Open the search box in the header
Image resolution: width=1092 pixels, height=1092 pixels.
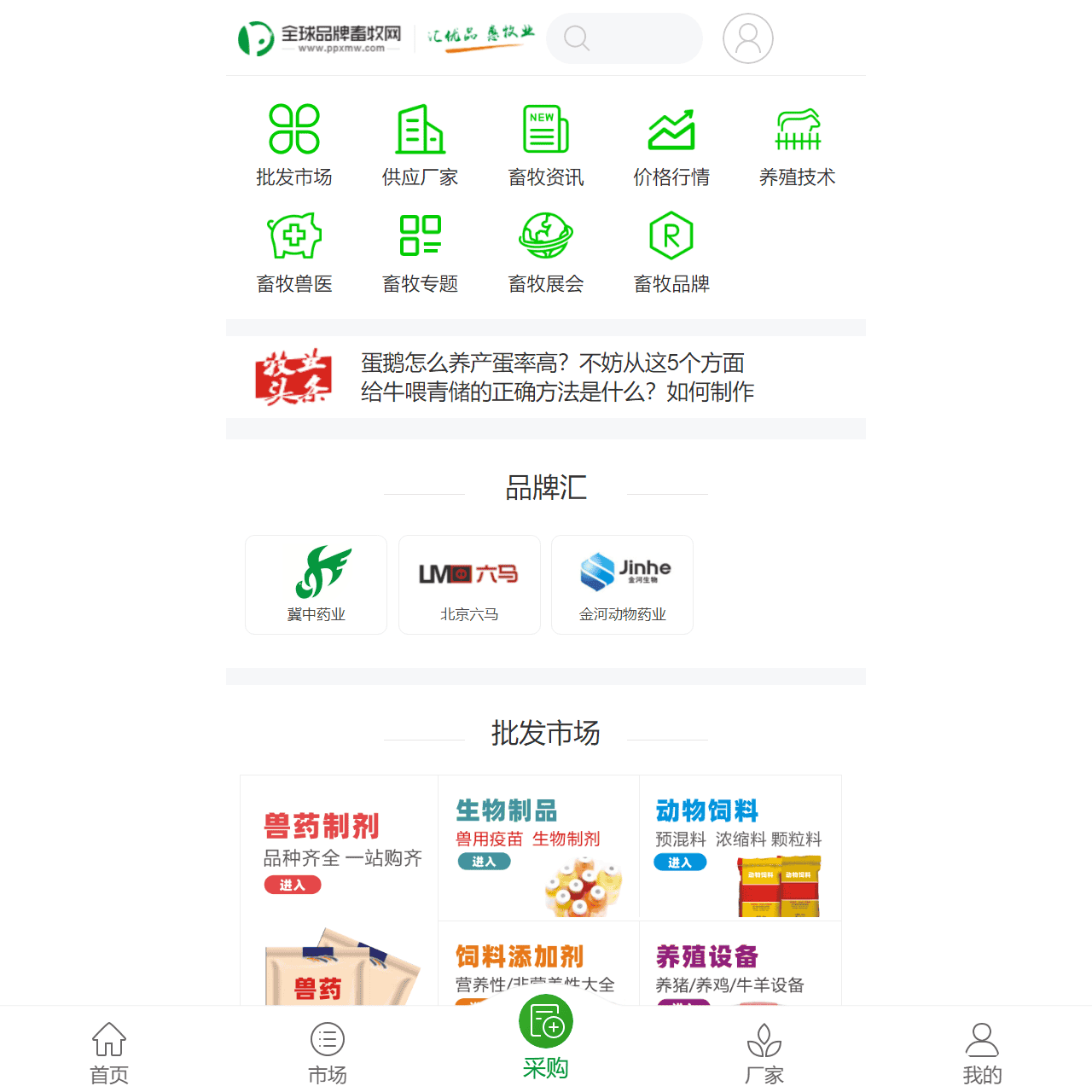click(x=624, y=38)
